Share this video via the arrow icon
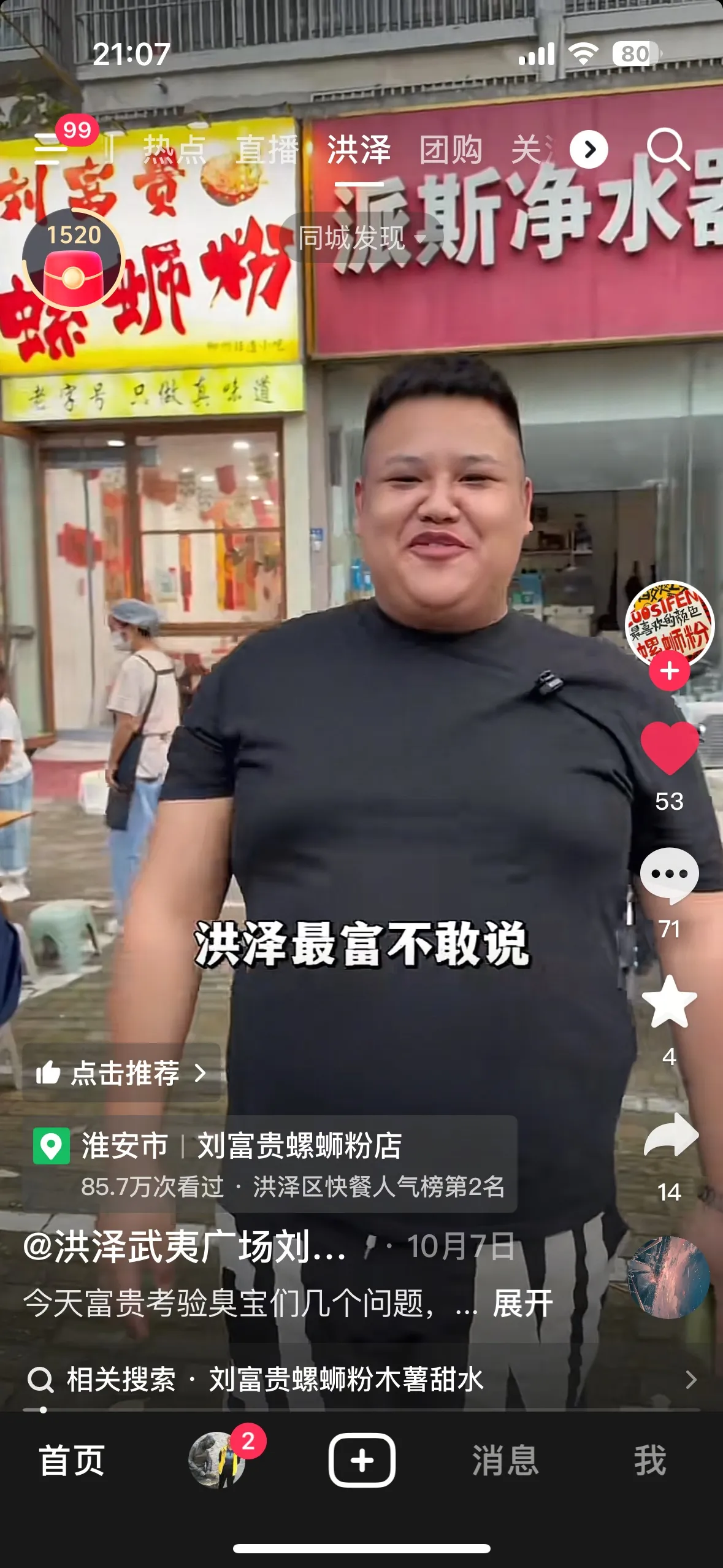The height and width of the screenshot is (1568, 723). click(670, 1135)
